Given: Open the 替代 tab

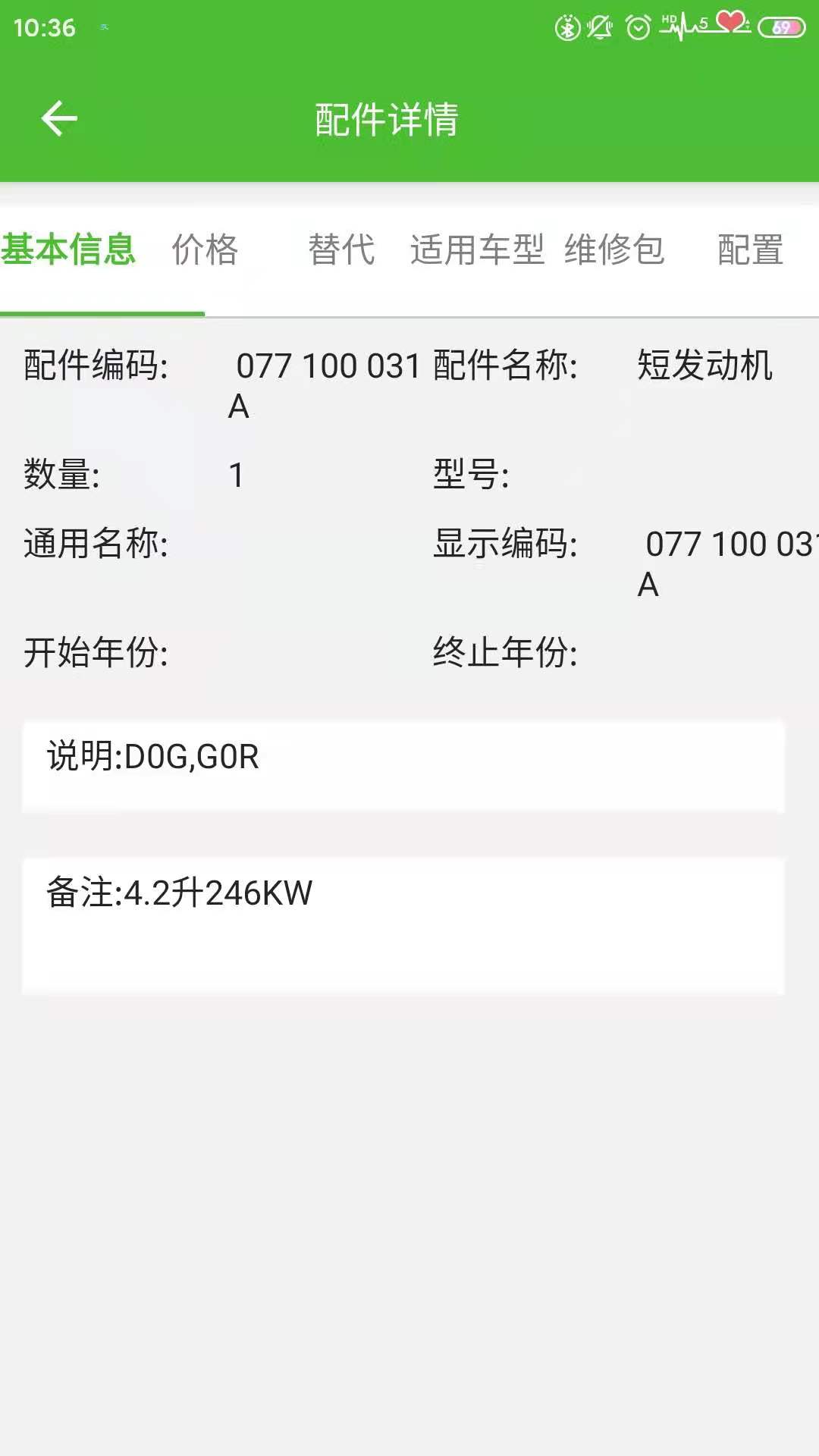Looking at the screenshot, I should coord(341,250).
